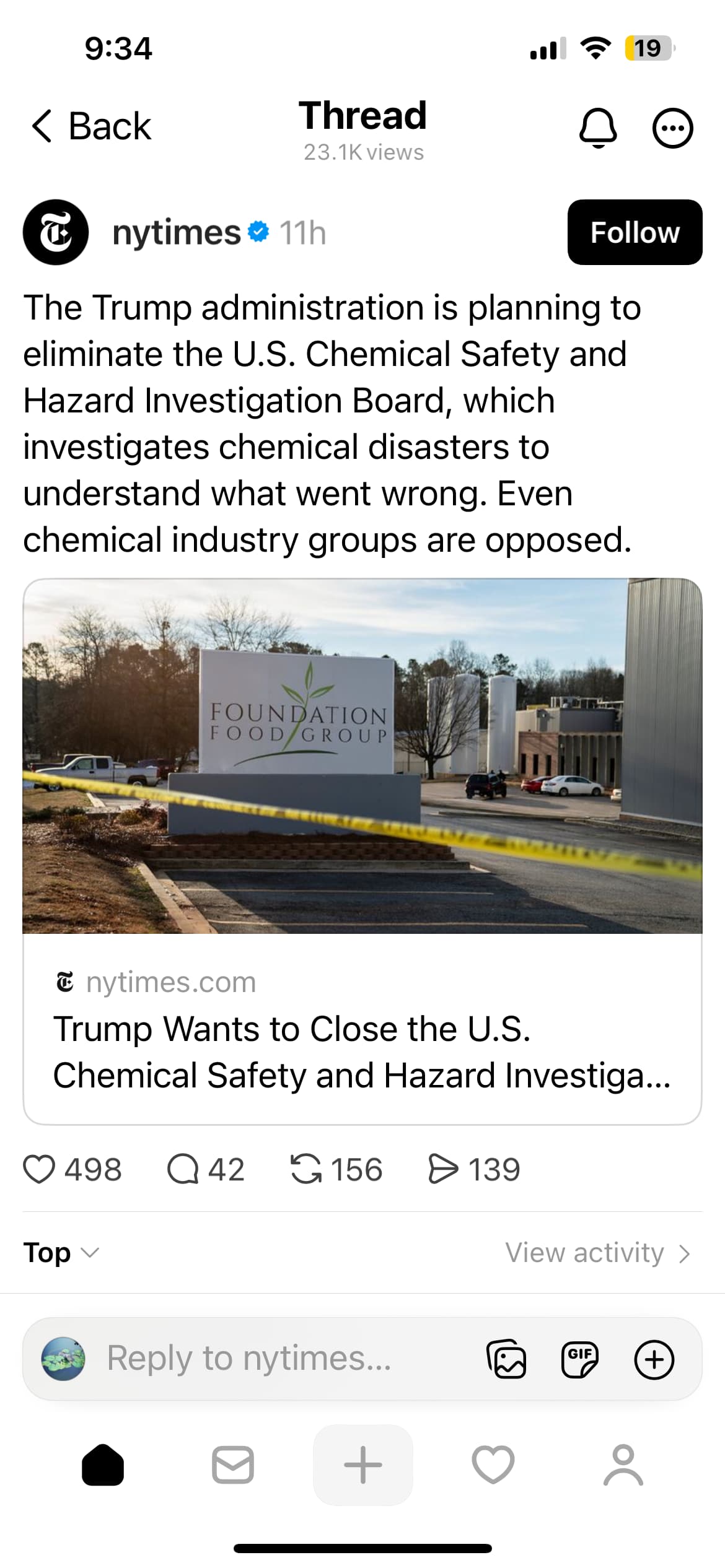Follow the nytimes account
This screenshot has width=725, height=1568.
(635, 232)
